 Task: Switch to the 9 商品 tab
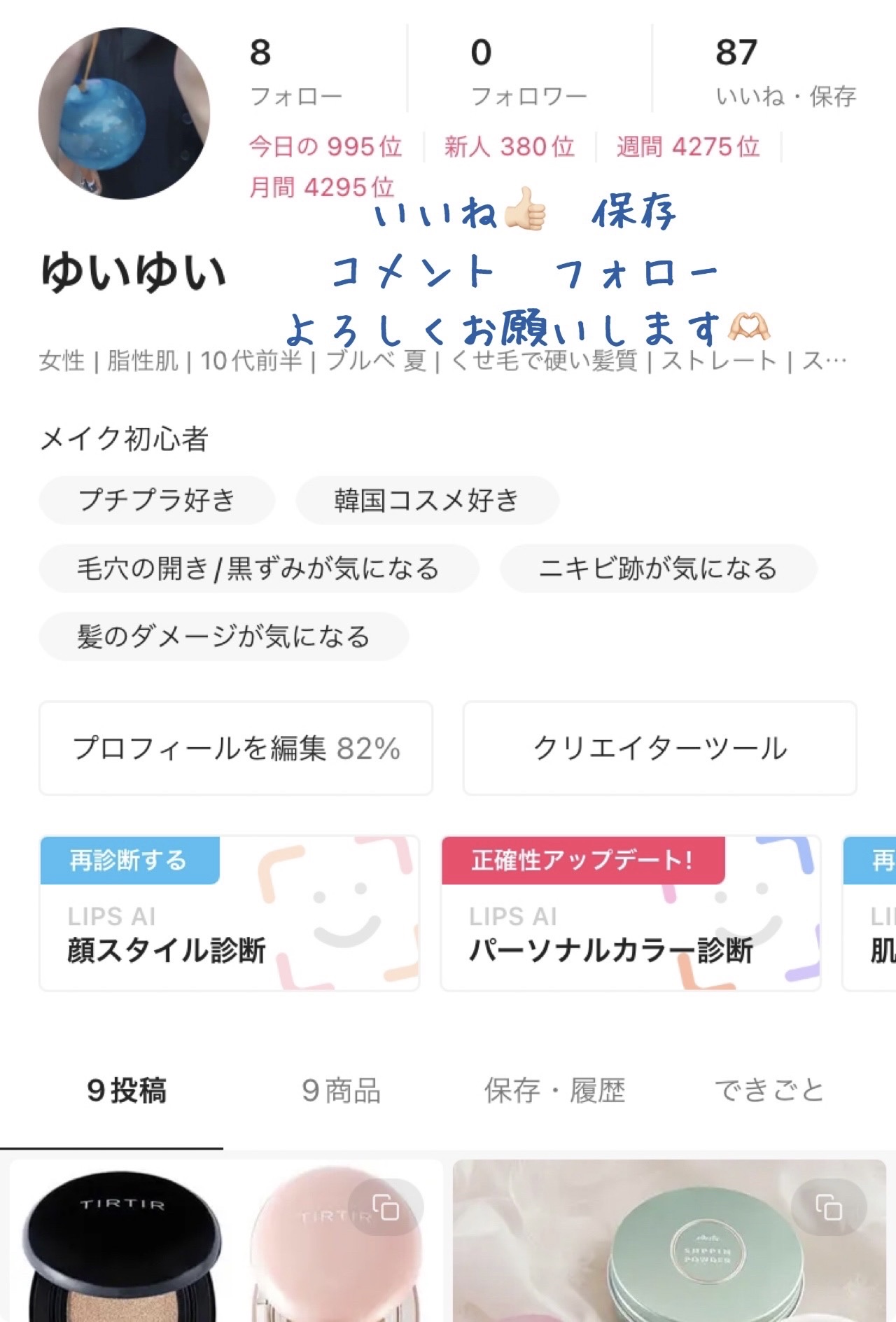point(342,1091)
